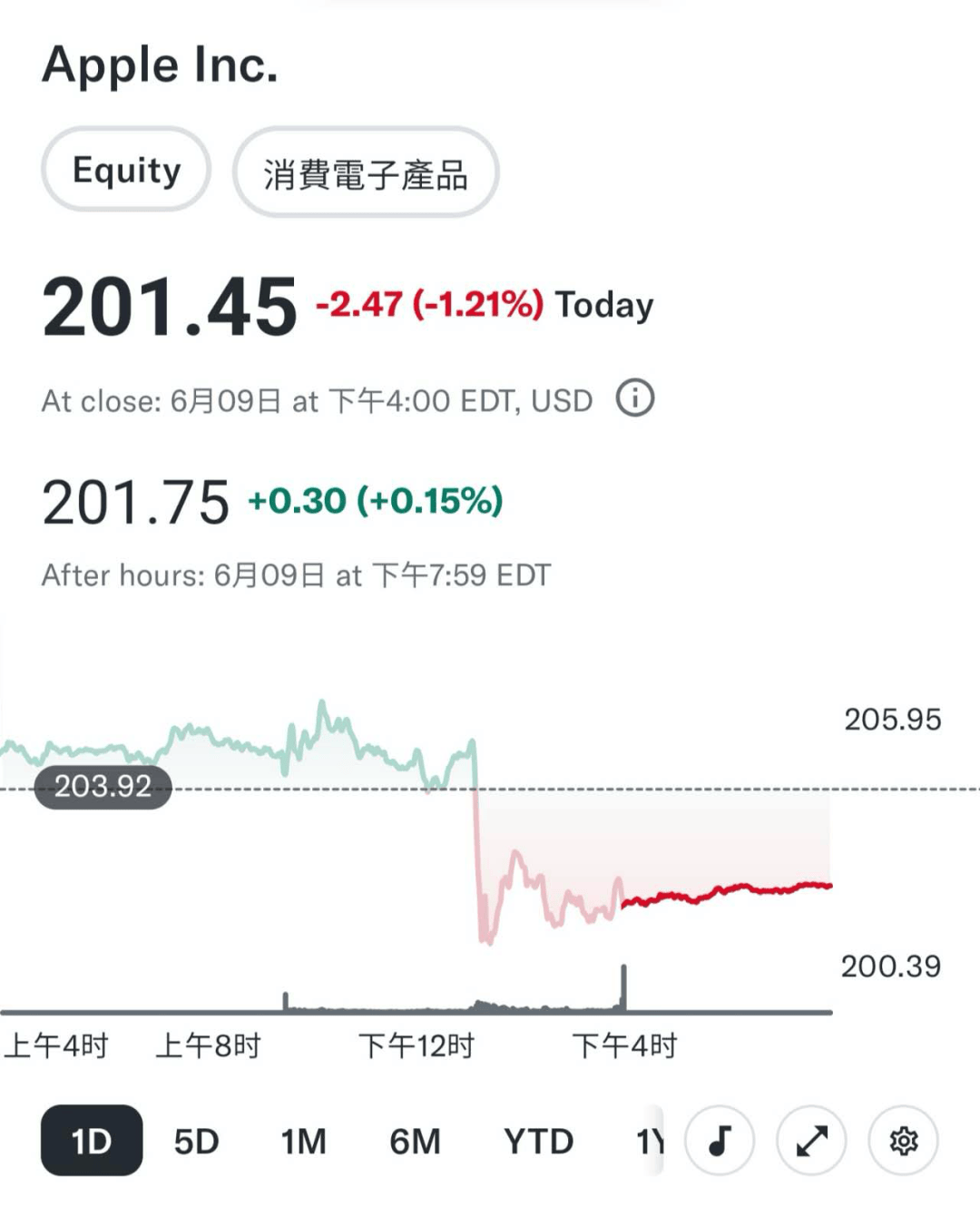980x1207 pixels.
Task: Expand the chart to full screen
Action: (811, 1141)
